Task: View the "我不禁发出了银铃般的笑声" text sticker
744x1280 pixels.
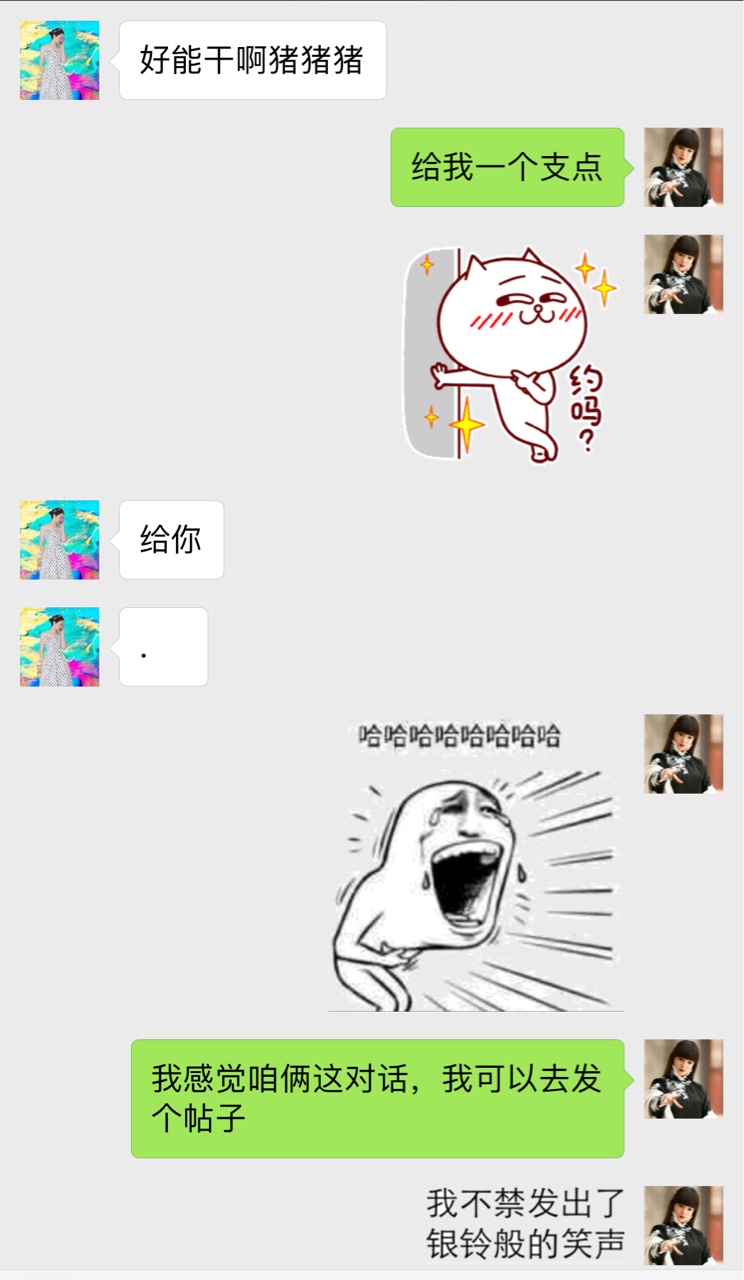Action: click(x=526, y=1224)
